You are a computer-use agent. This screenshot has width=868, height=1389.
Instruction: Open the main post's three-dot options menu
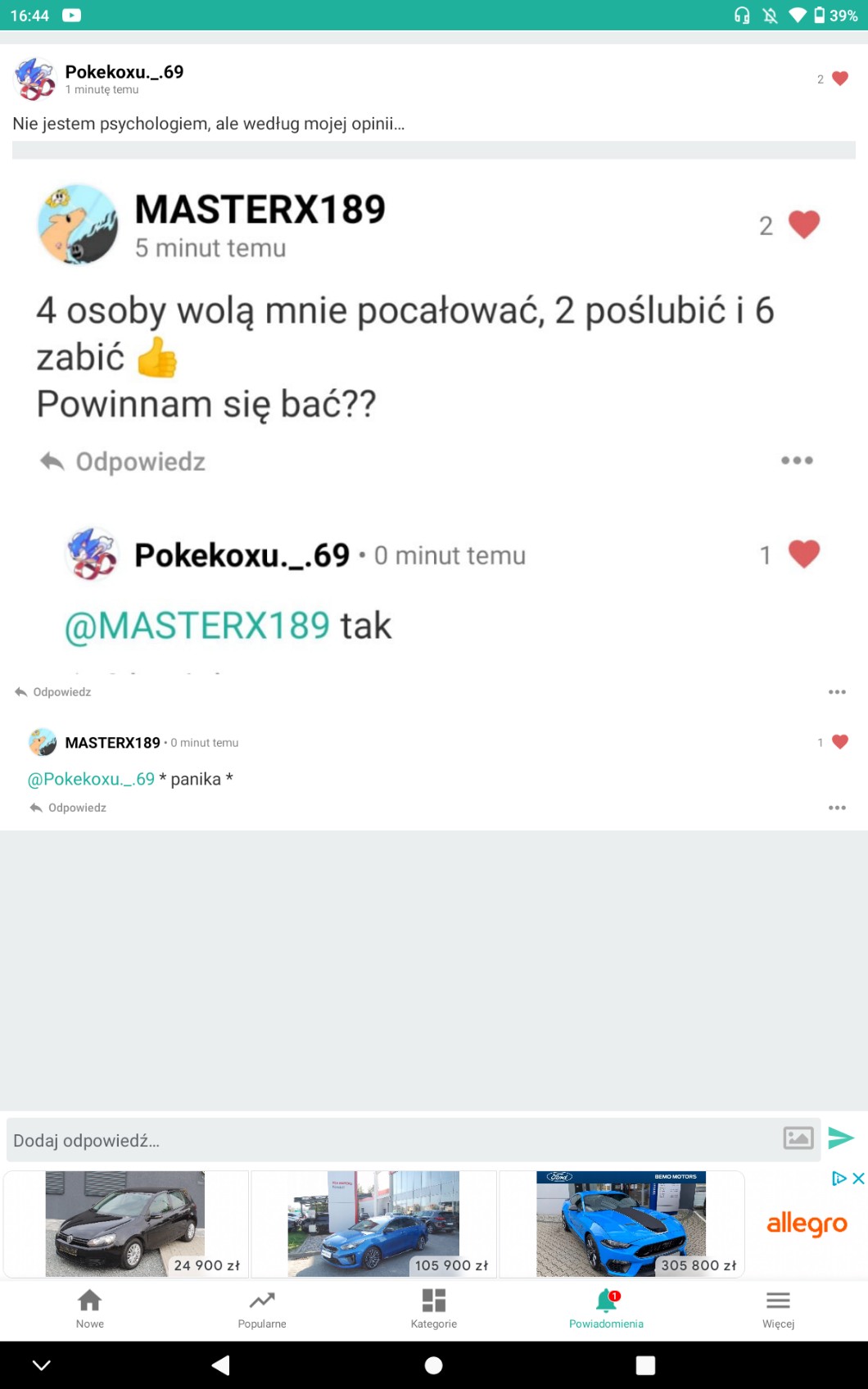836,692
